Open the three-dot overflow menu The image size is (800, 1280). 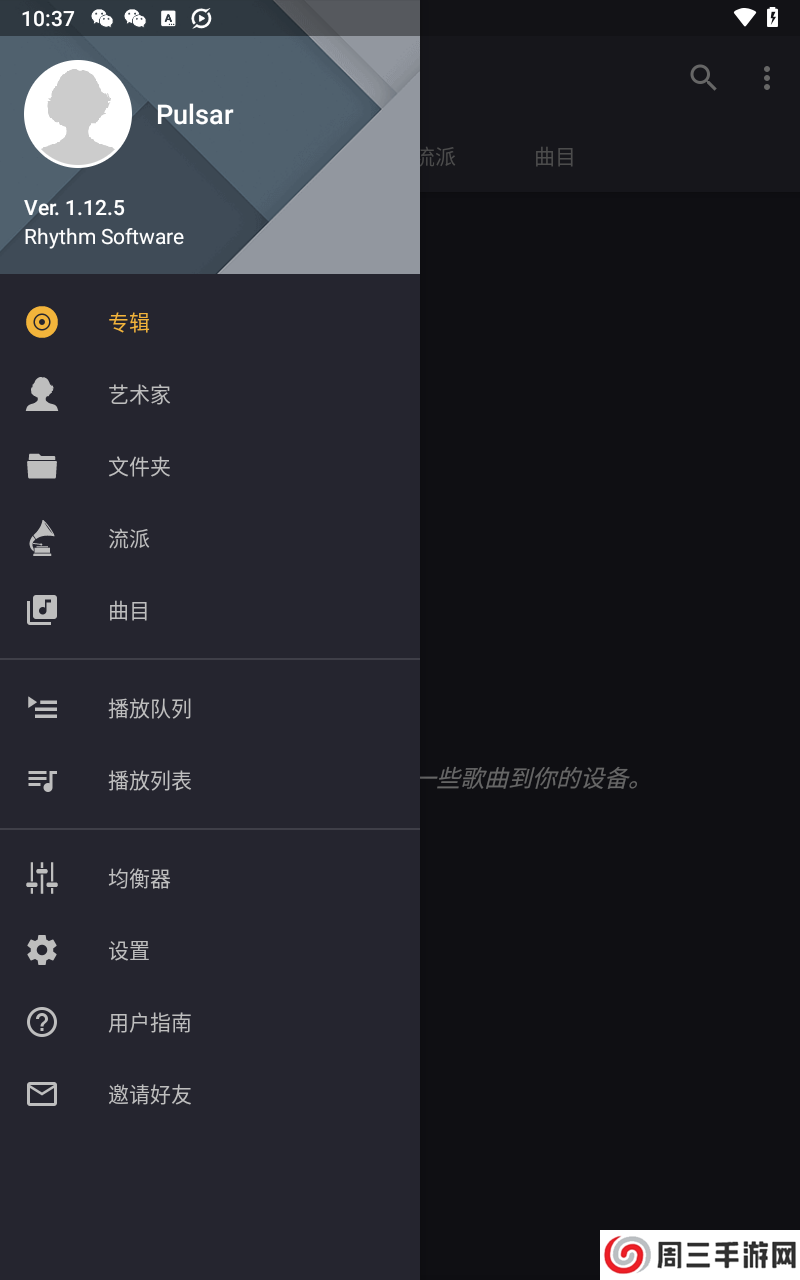(767, 77)
